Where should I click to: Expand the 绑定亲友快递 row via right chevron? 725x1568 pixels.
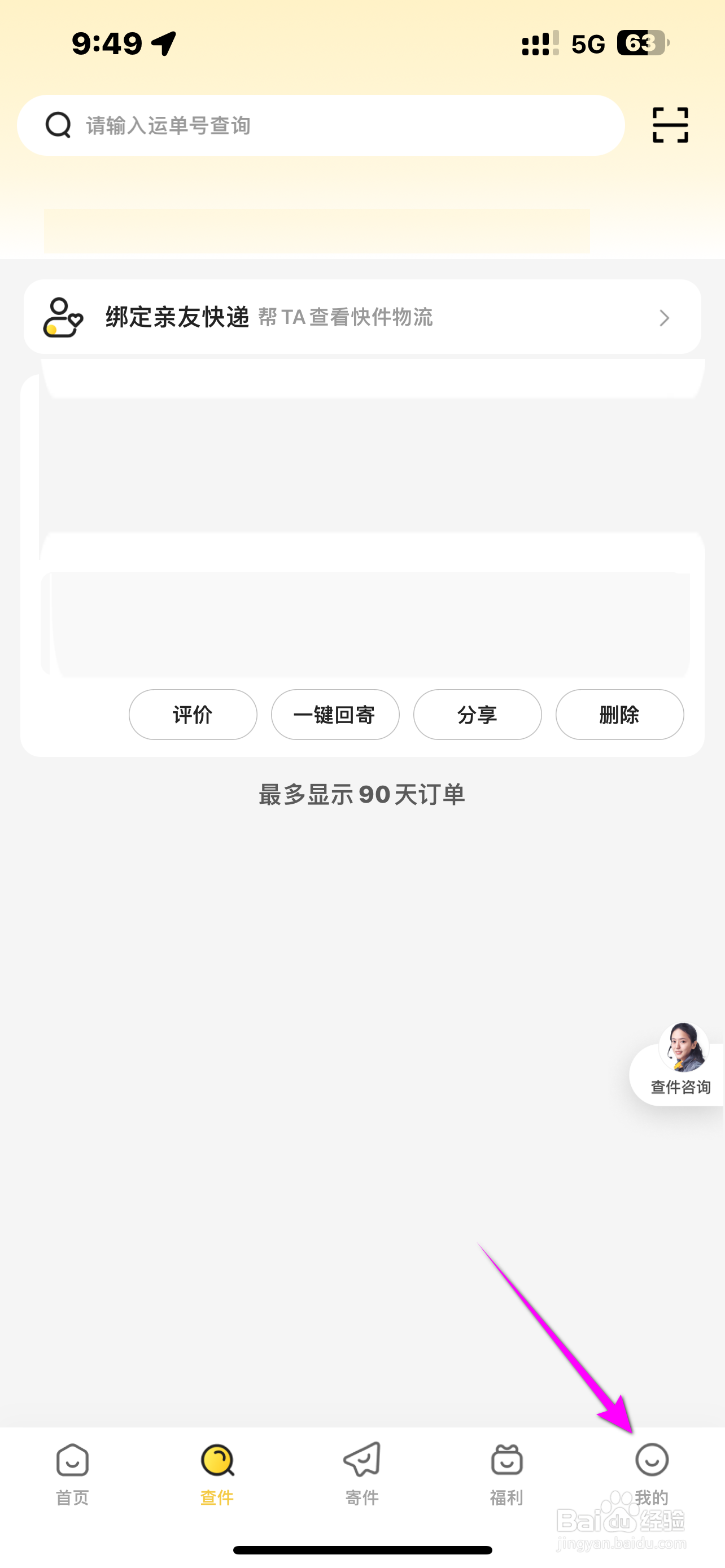(x=664, y=318)
